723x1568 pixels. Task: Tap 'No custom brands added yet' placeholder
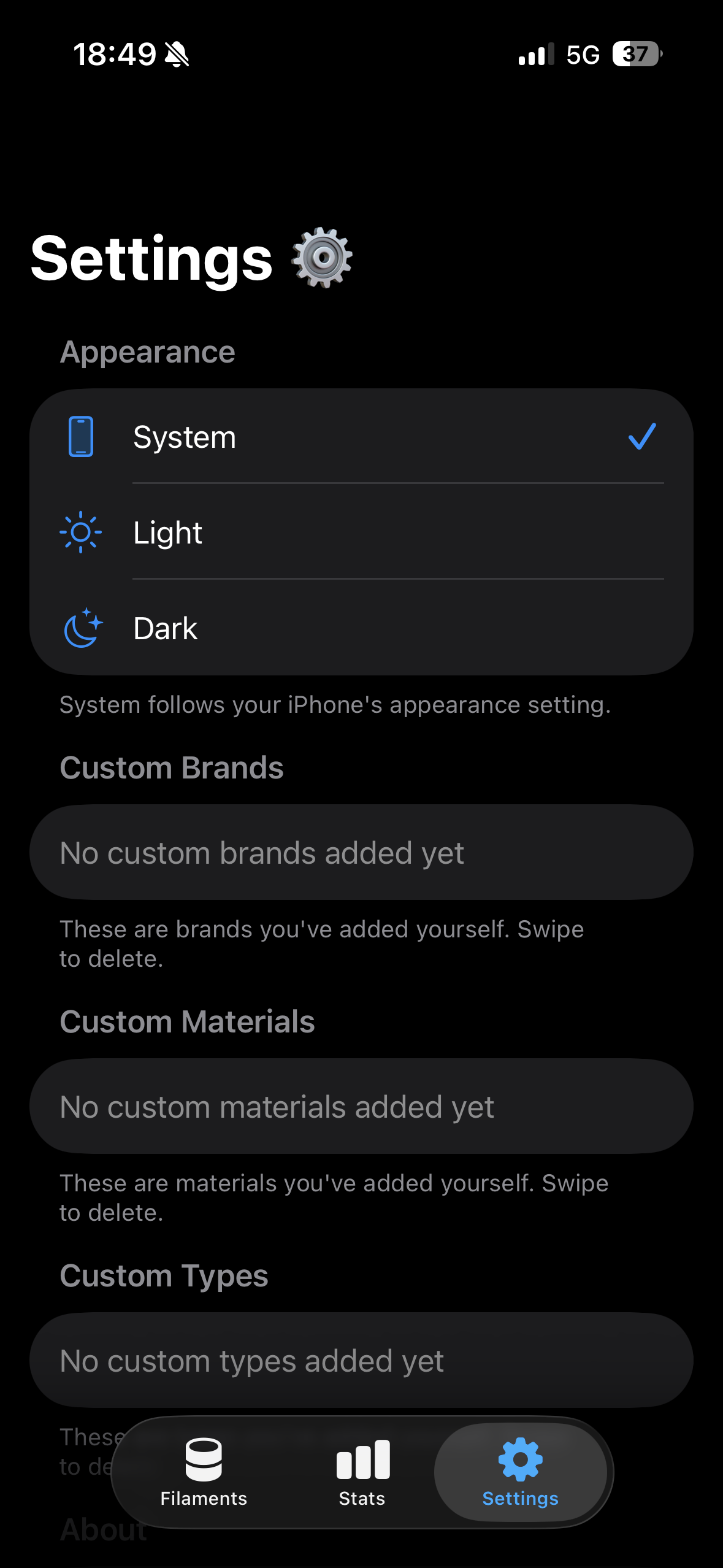[262, 852]
